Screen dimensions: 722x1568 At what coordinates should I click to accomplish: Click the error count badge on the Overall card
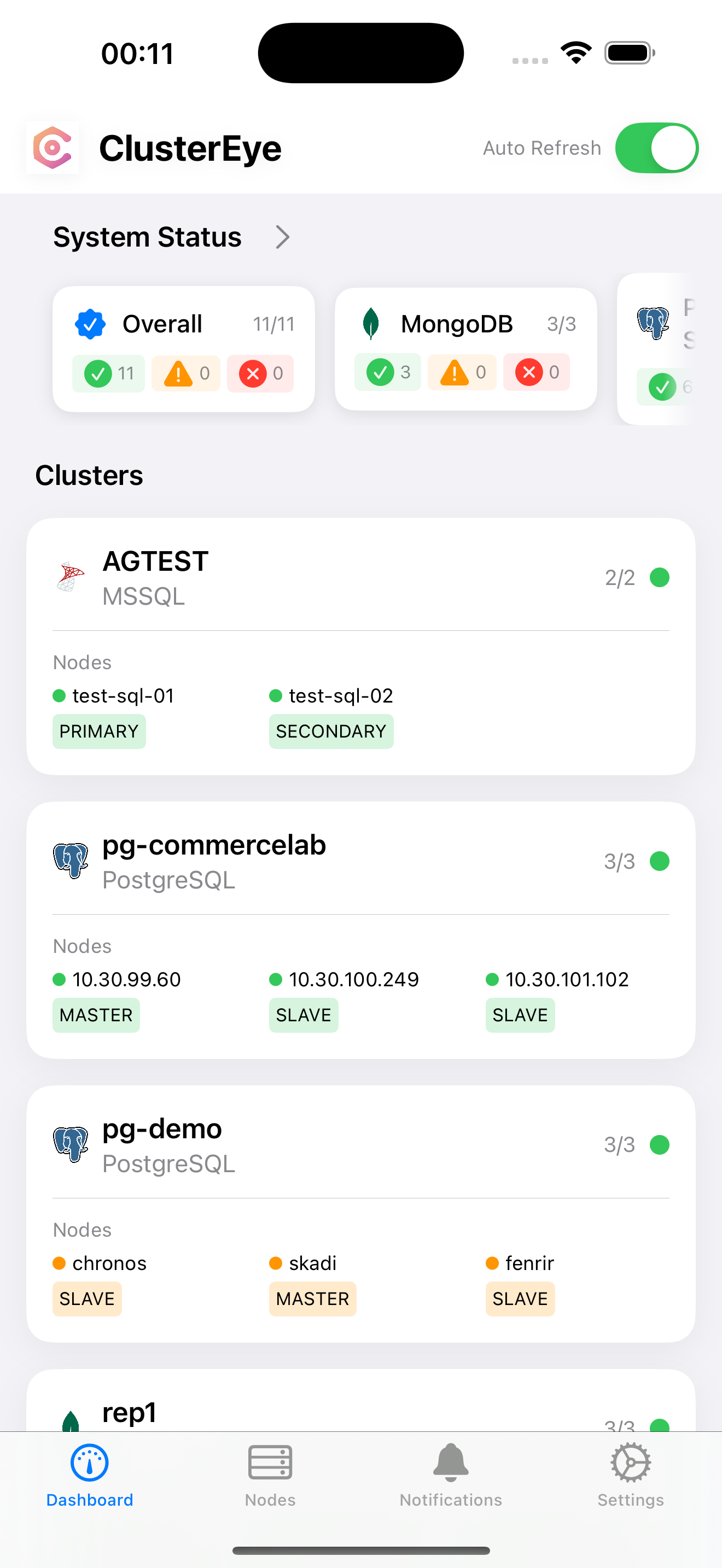click(x=260, y=373)
